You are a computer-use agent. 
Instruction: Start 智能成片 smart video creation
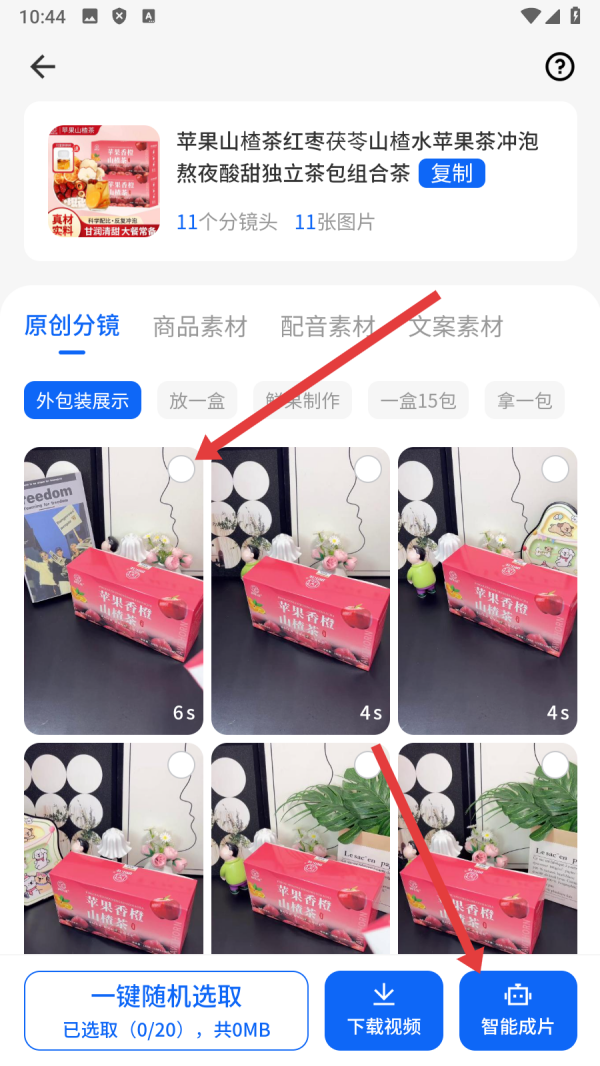pos(518,1010)
